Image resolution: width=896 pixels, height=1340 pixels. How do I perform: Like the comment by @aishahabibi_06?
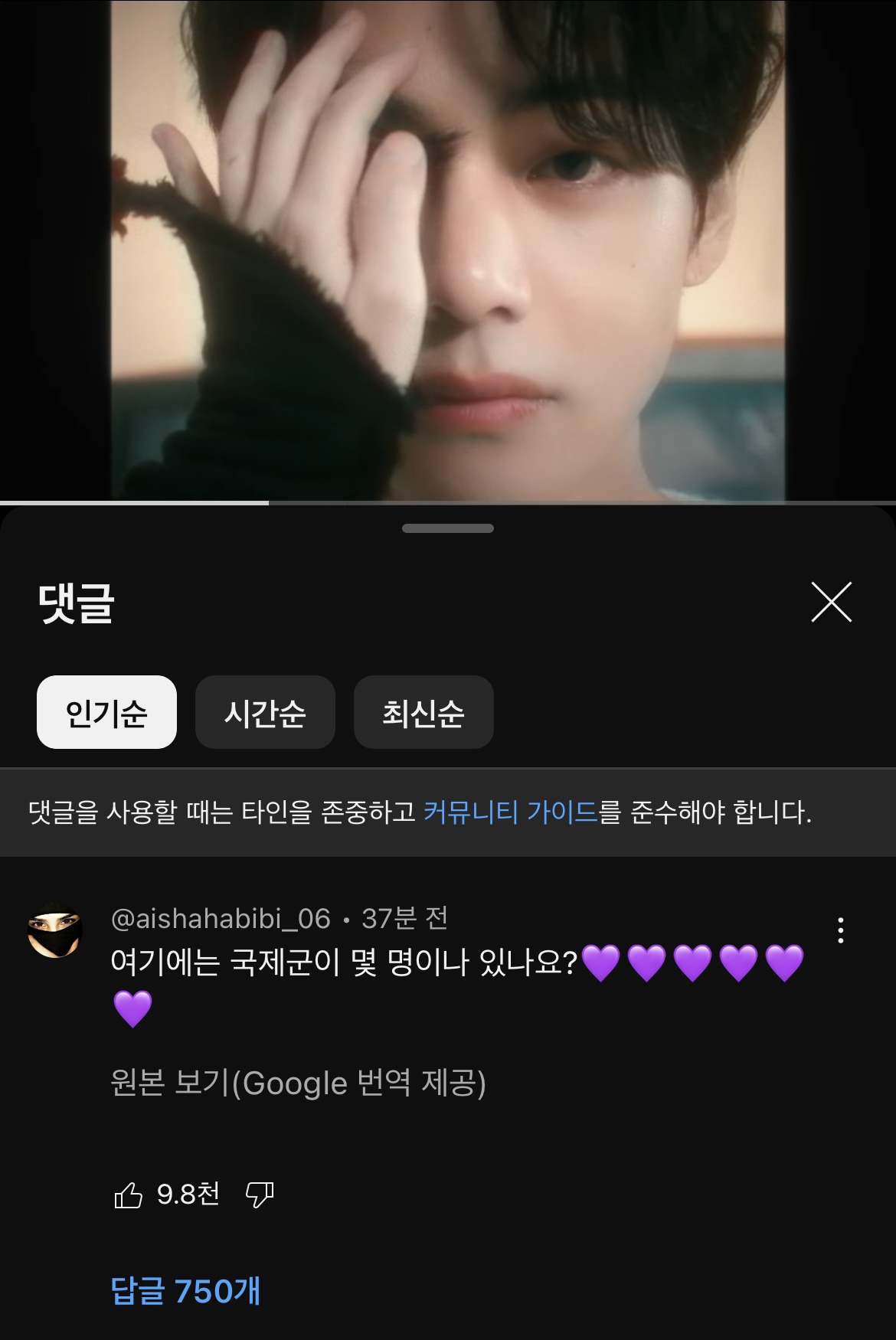tap(129, 1195)
